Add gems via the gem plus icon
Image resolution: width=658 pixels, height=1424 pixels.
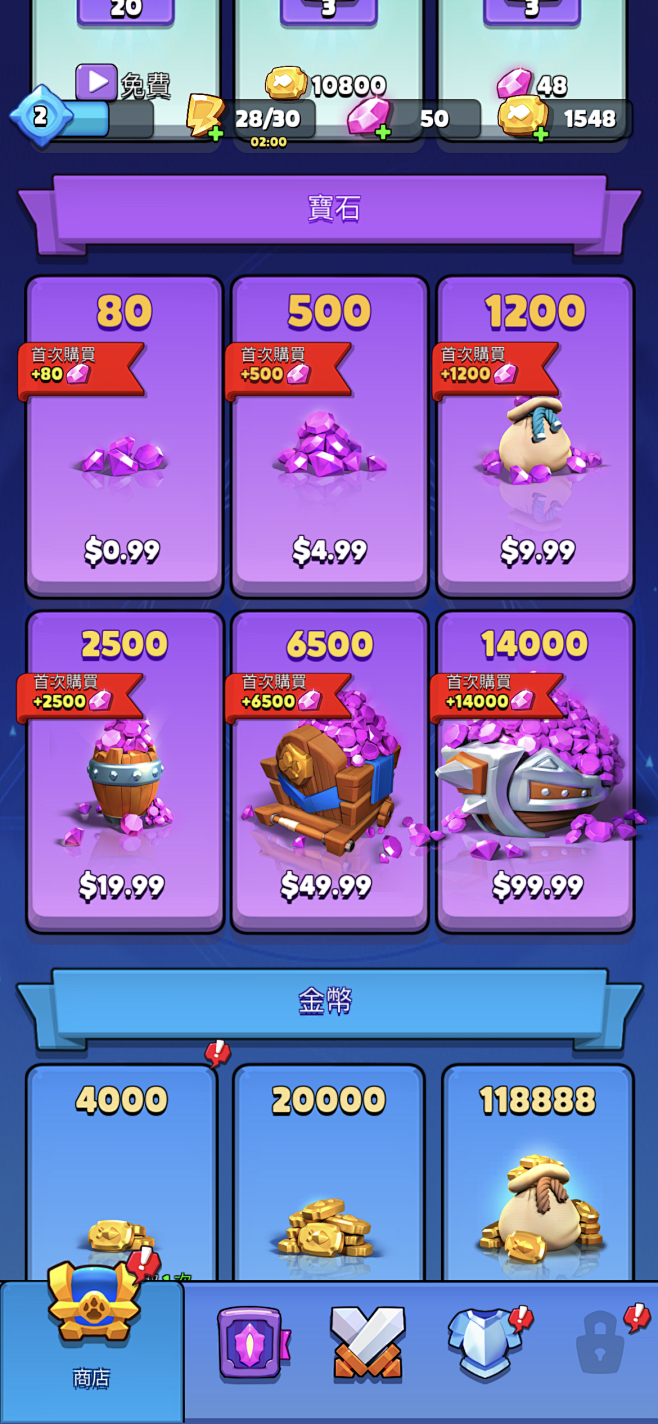tap(382, 132)
